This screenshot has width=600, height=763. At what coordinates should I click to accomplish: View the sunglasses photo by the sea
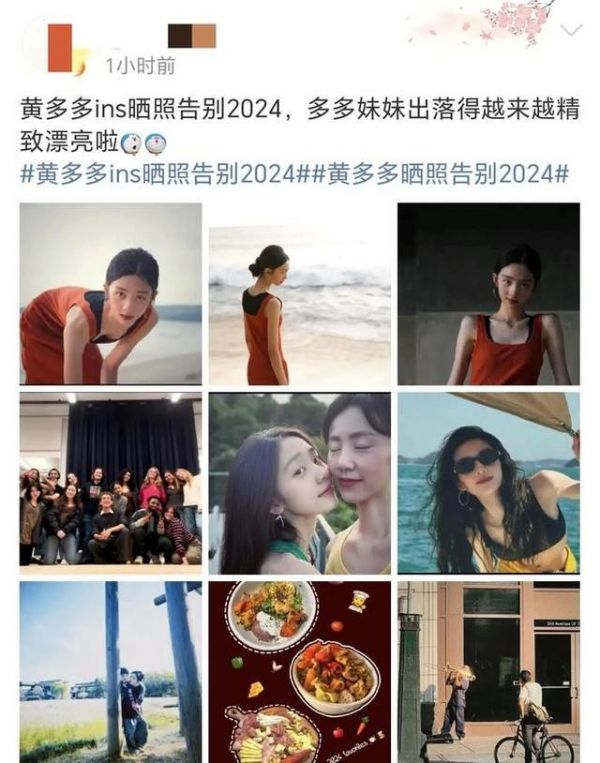(488, 483)
